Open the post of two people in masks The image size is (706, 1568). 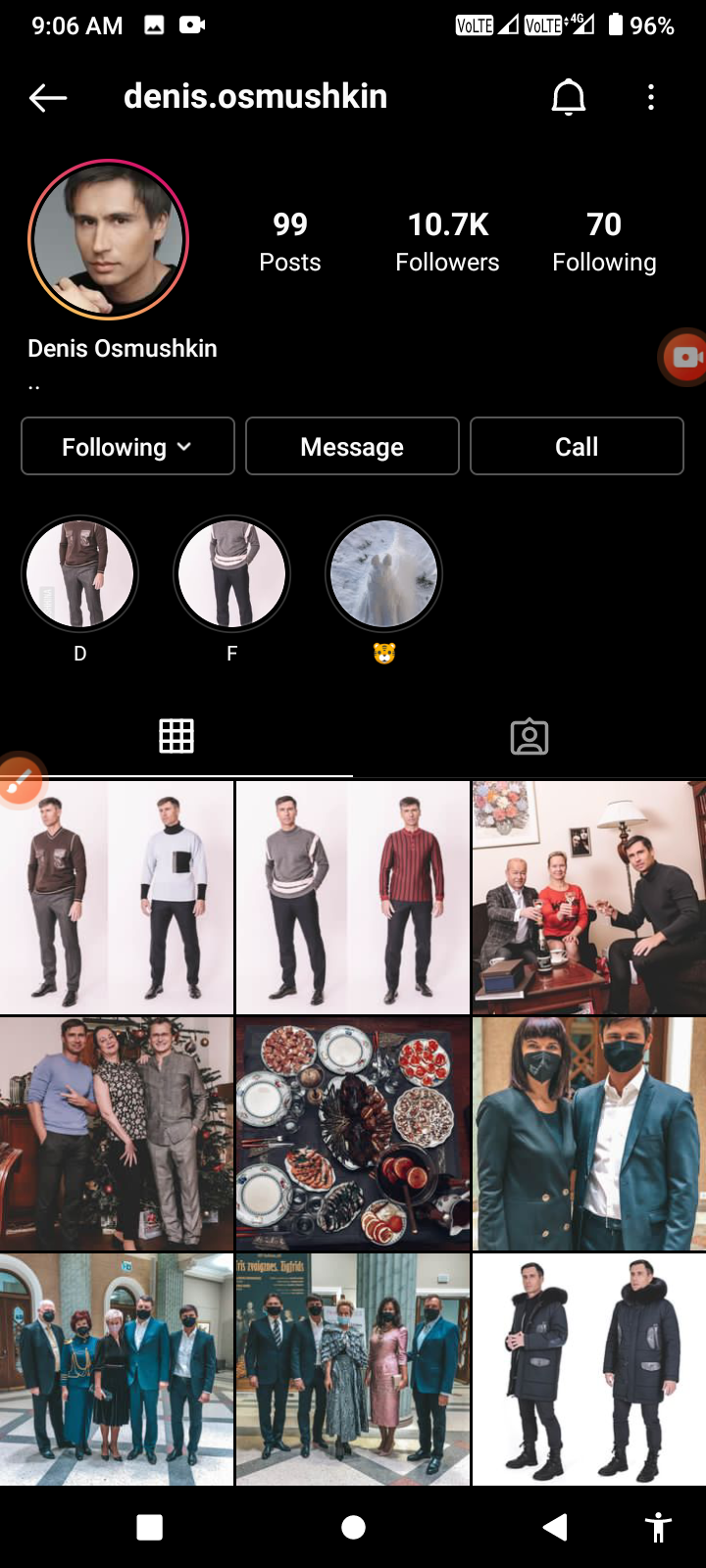click(x=588, y=1134)
